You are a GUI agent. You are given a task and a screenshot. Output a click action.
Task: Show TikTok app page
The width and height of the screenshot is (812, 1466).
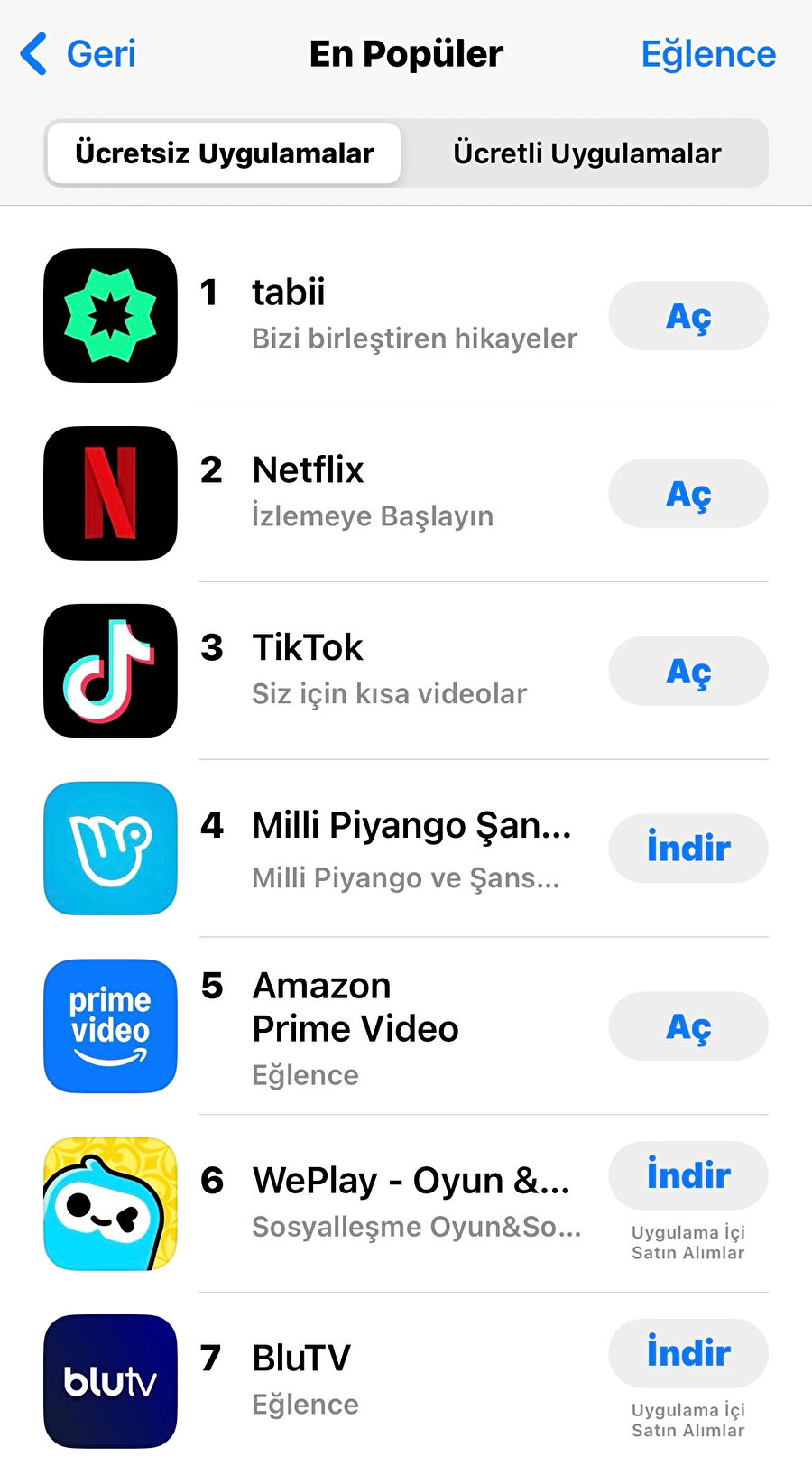tap(388, 670)
